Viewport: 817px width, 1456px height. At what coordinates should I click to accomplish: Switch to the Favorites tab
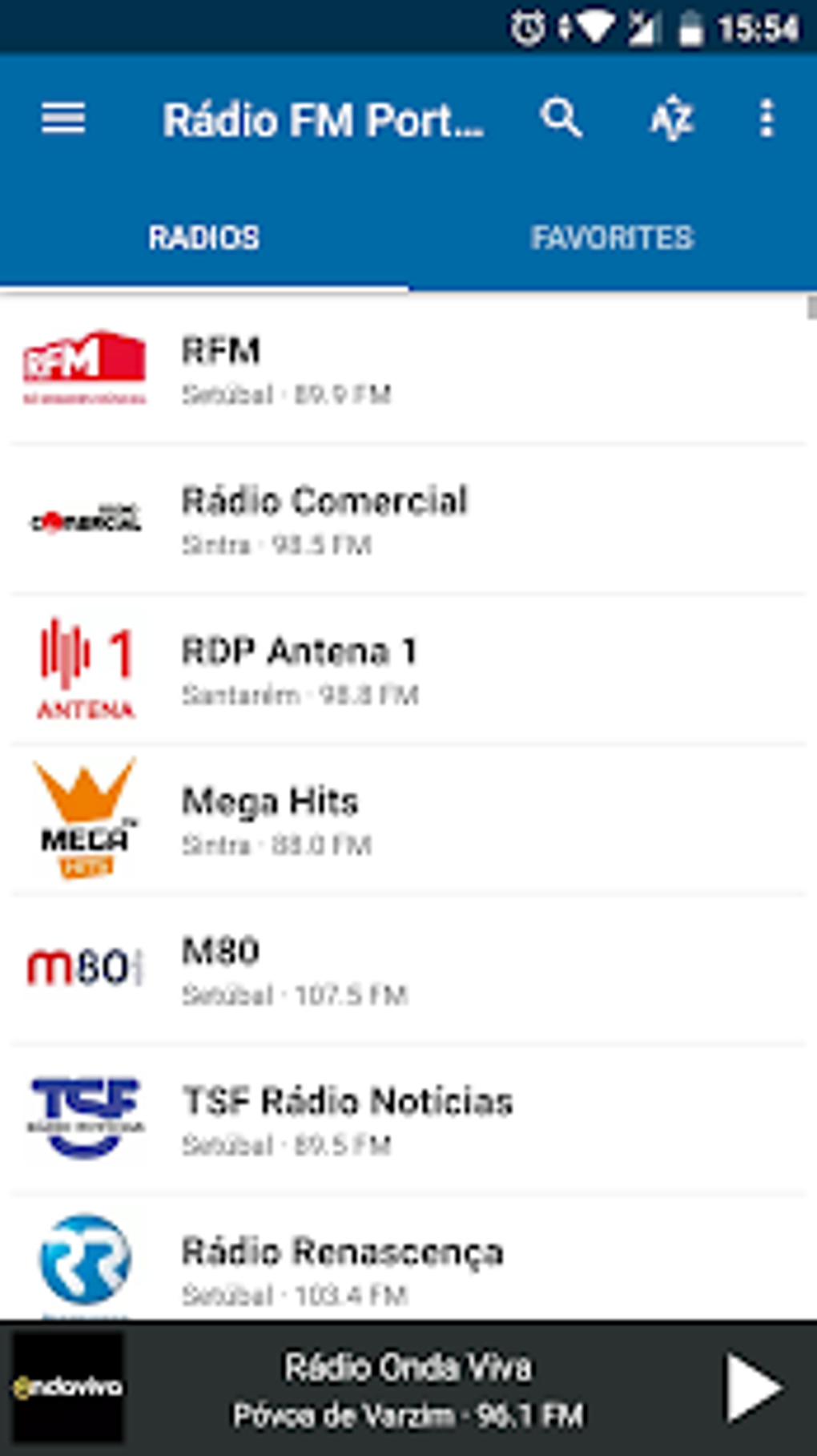pyautogui.click(x=612, y=238)
